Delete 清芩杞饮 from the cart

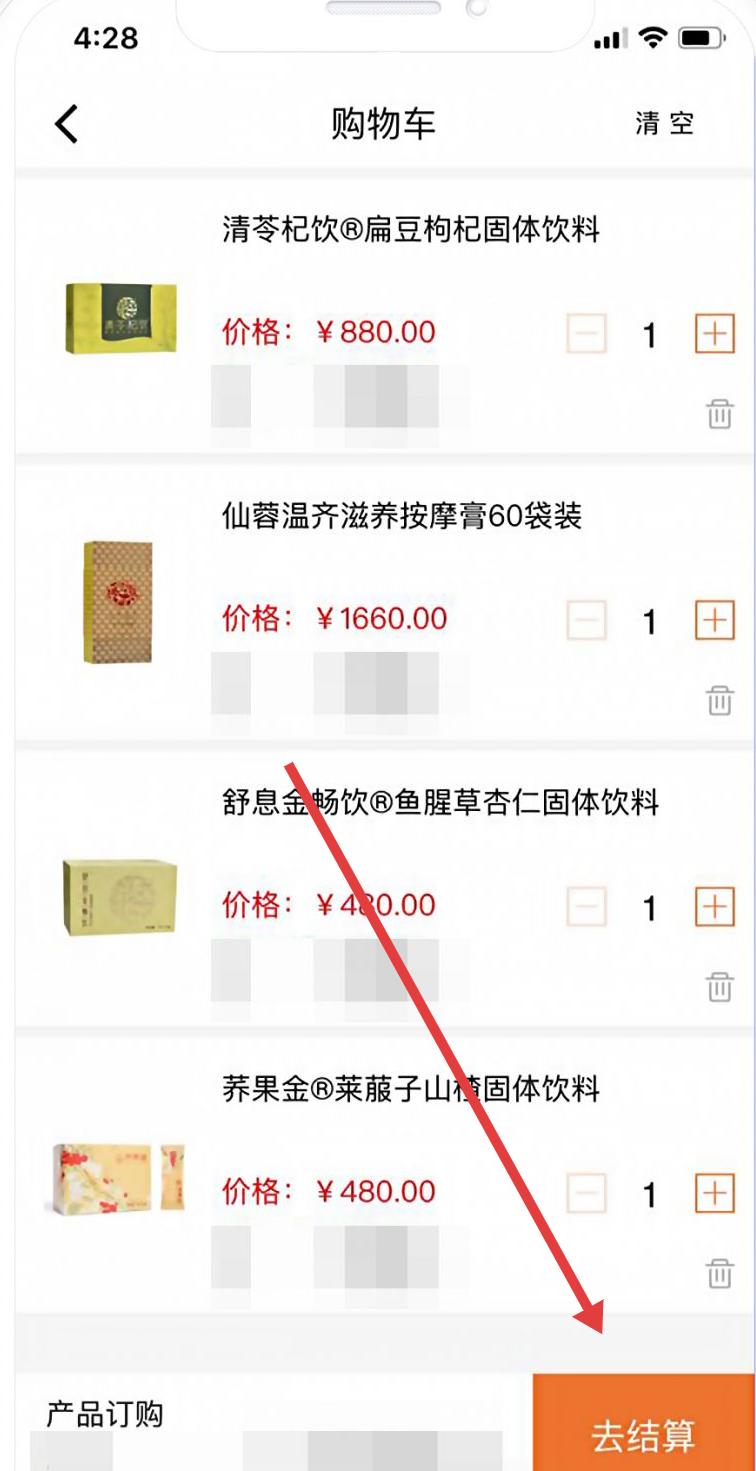[x=719, y=413]
